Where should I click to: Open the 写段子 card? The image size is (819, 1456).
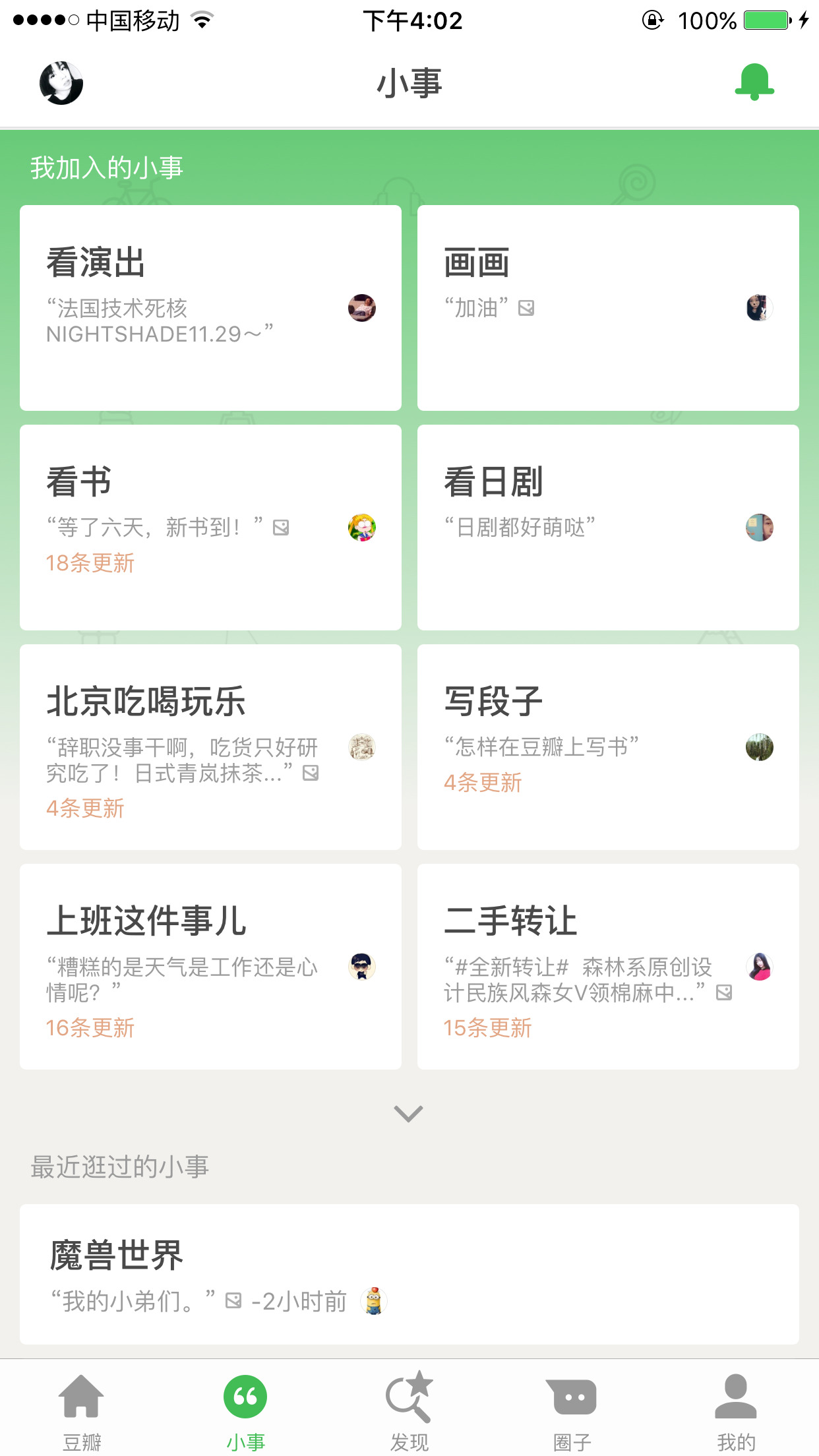pos(607,747)
